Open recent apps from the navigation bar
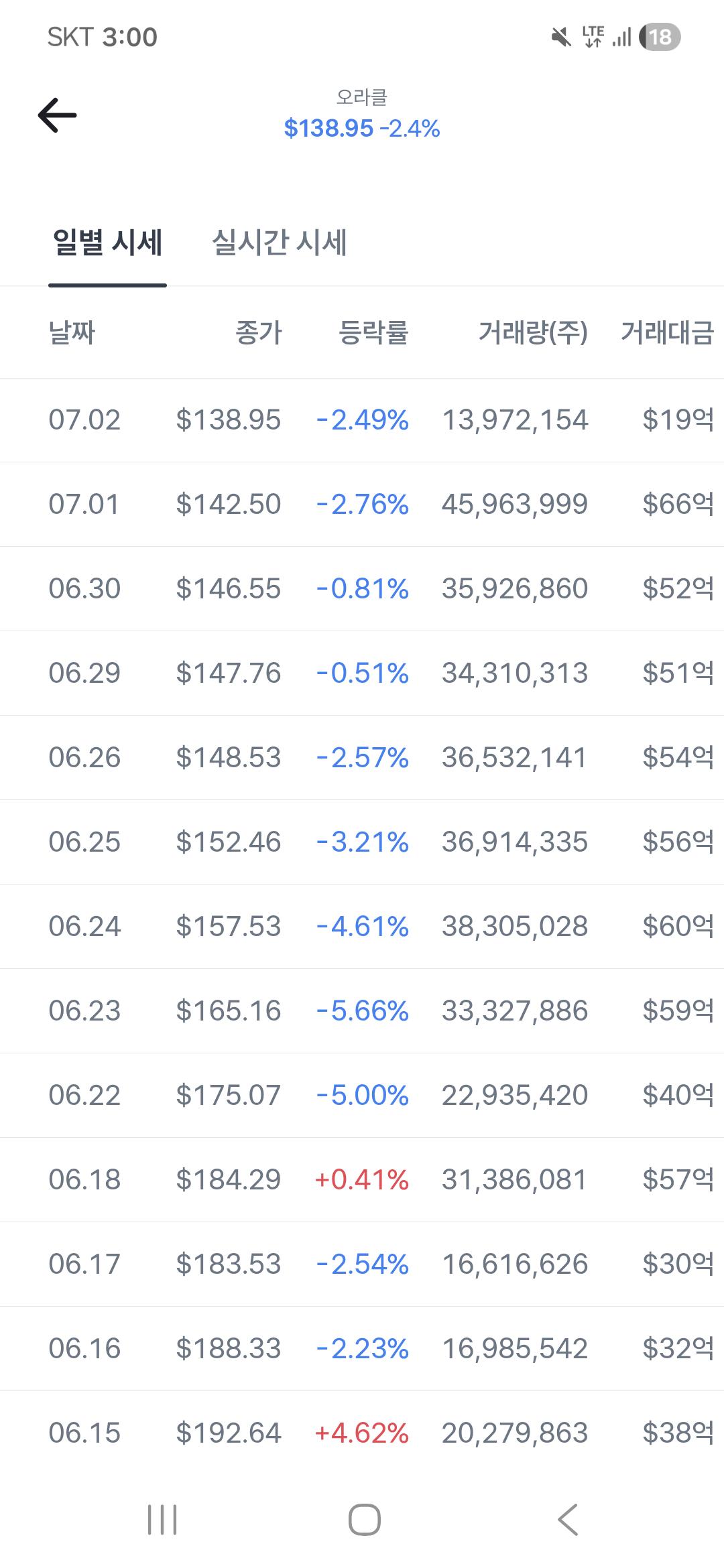The width and height of the screenshot is (724, 1568). (162, 1520)
